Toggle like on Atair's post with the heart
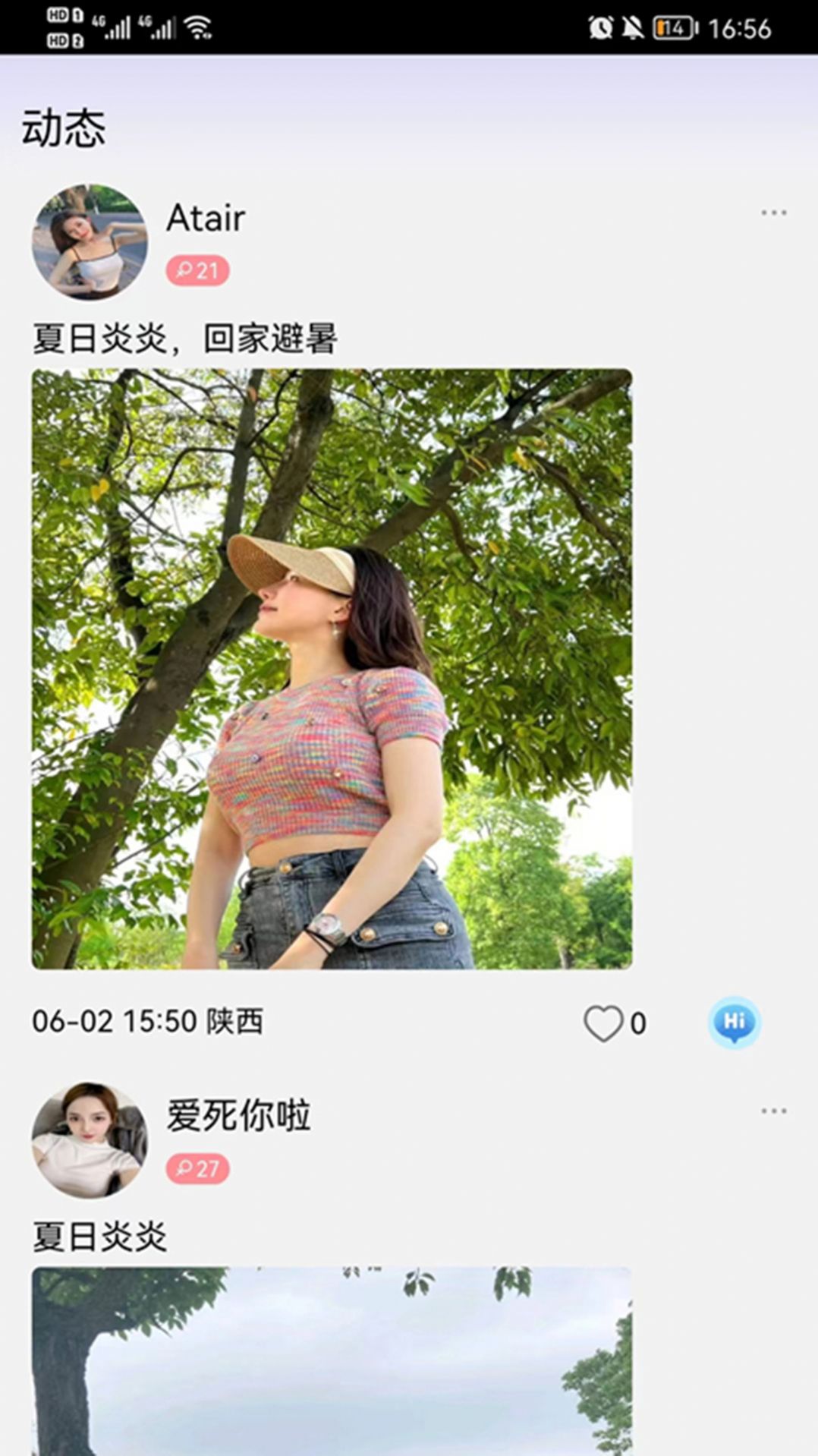This screenshot has width=818, height=1456. coord(604,1023)
